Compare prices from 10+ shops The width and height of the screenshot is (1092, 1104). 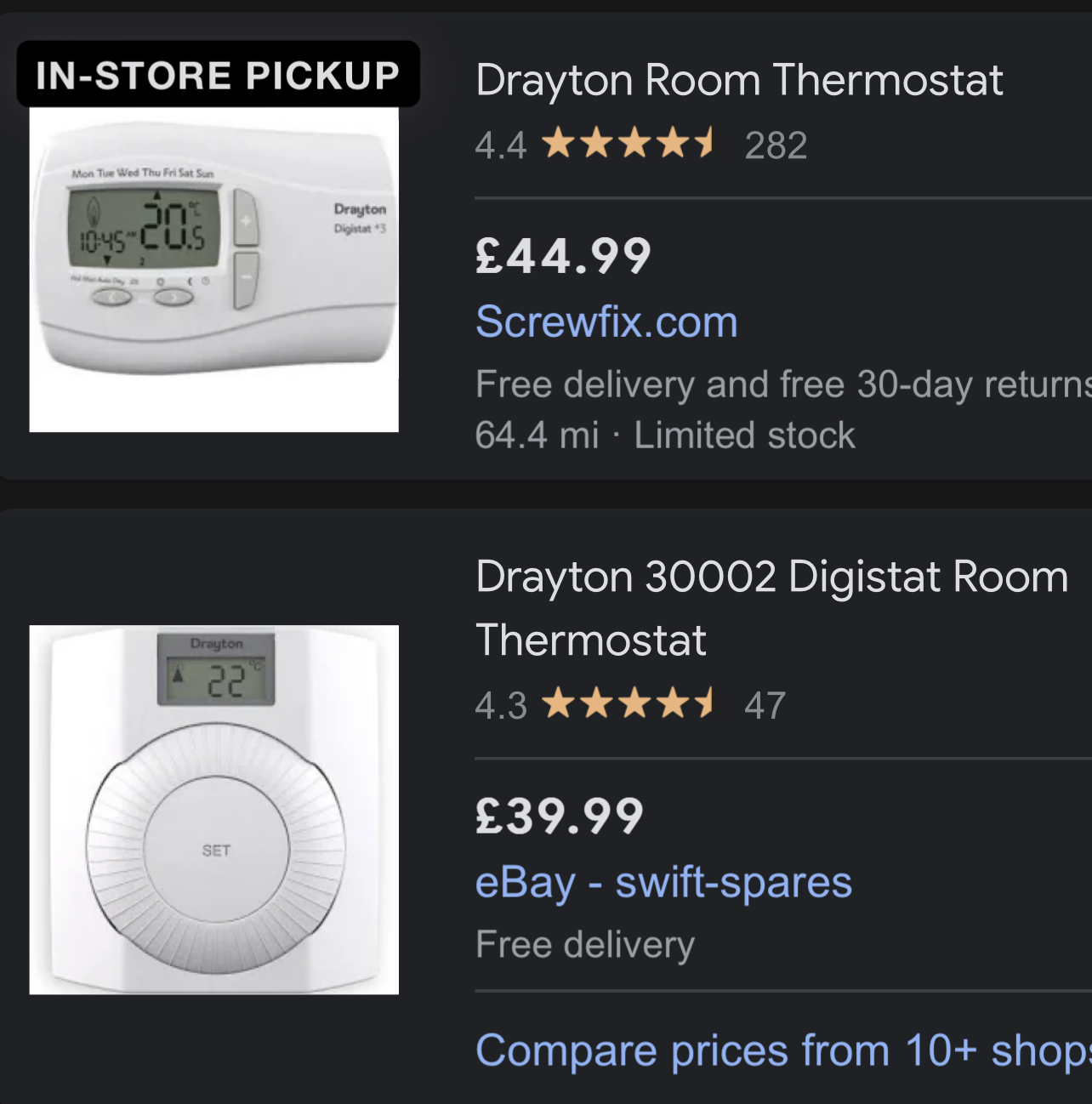click(x=782, y=1050)
